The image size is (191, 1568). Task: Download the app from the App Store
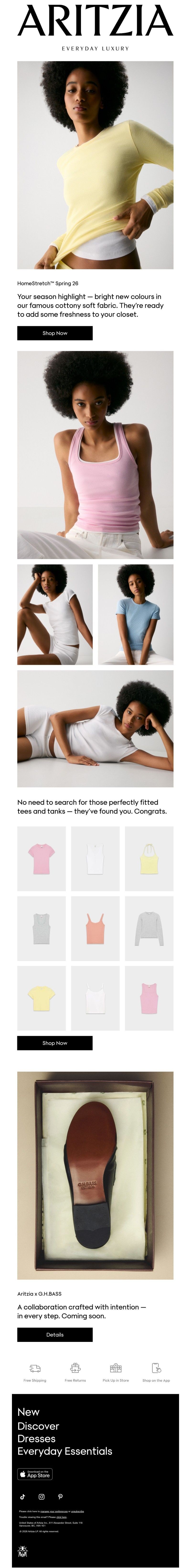pos(35,1474)
